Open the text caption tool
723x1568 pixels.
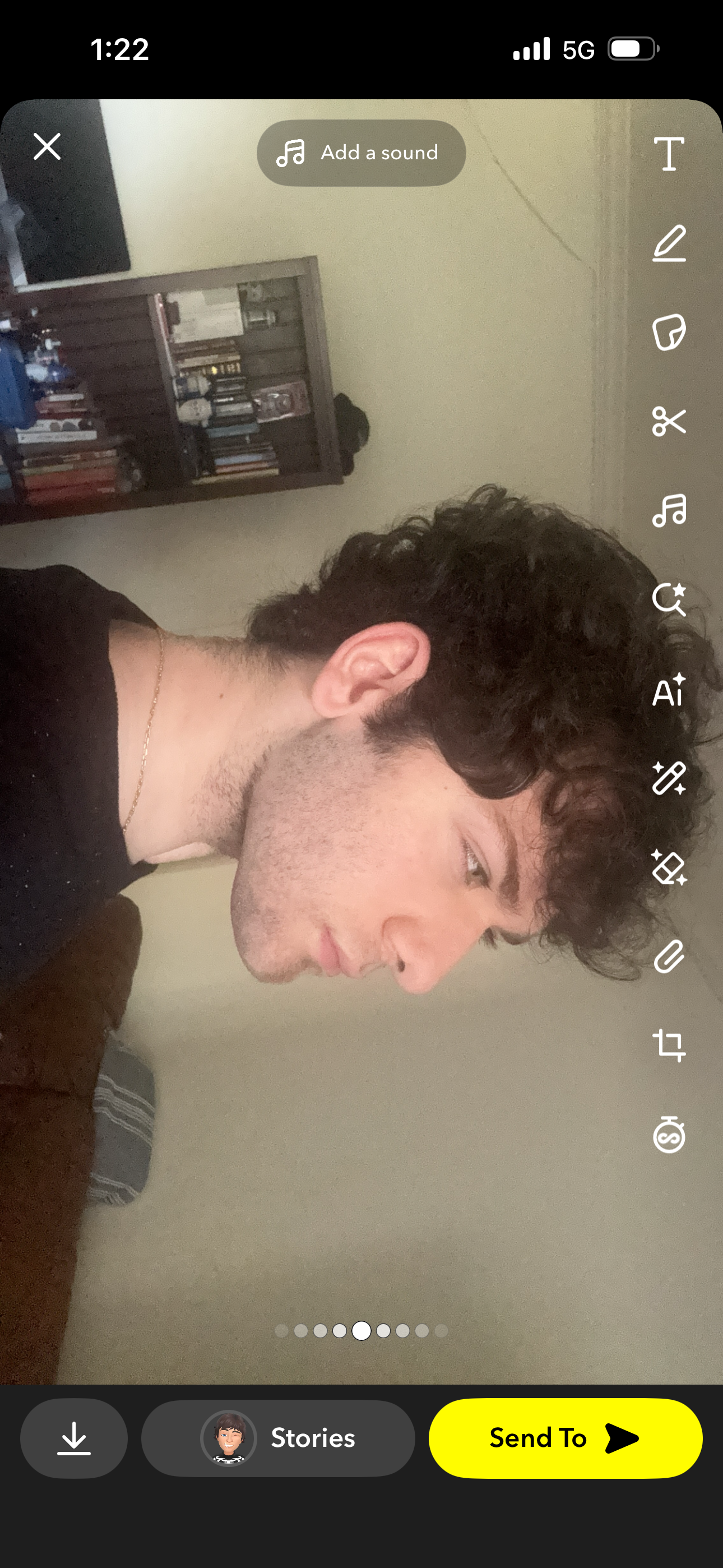669,154
